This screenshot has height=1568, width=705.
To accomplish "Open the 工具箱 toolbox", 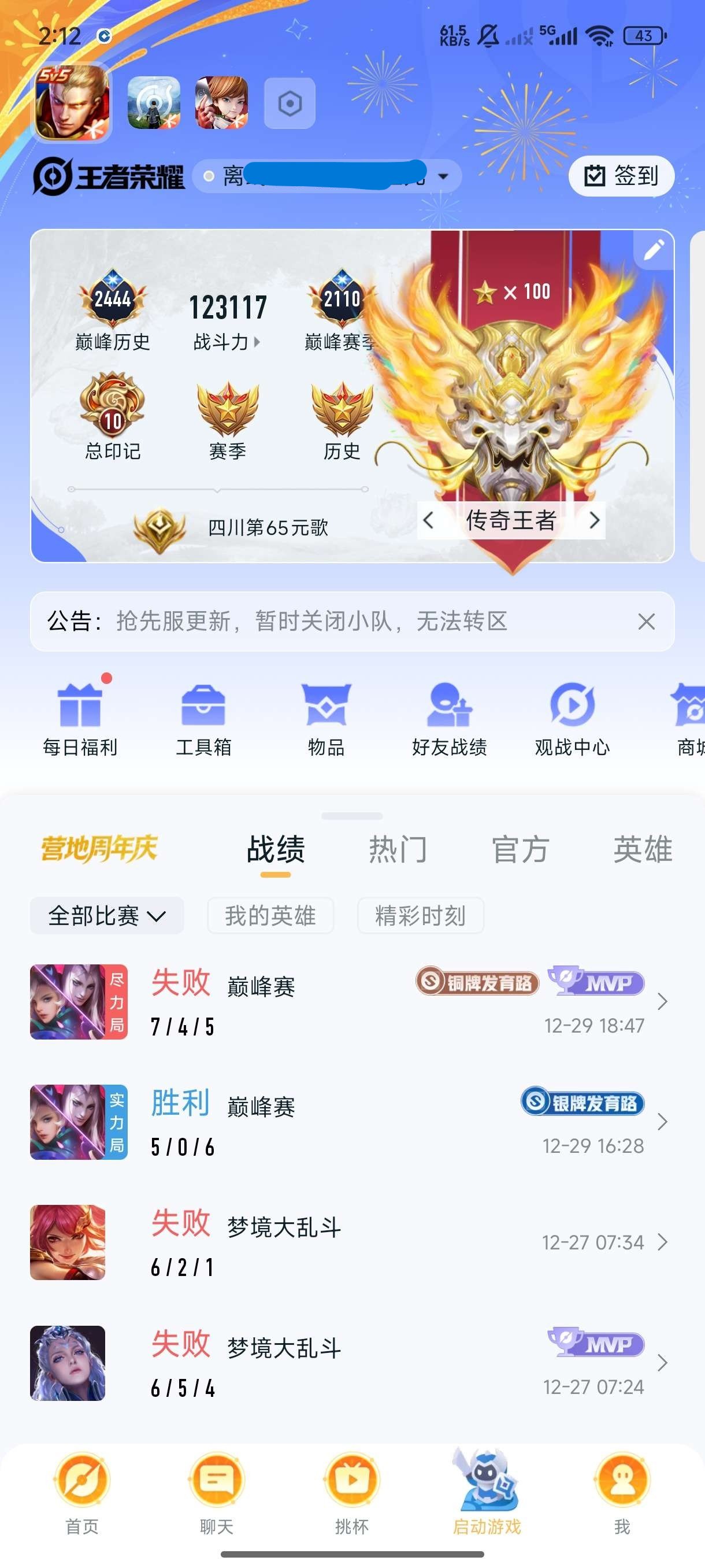I will tap(205, 722).
